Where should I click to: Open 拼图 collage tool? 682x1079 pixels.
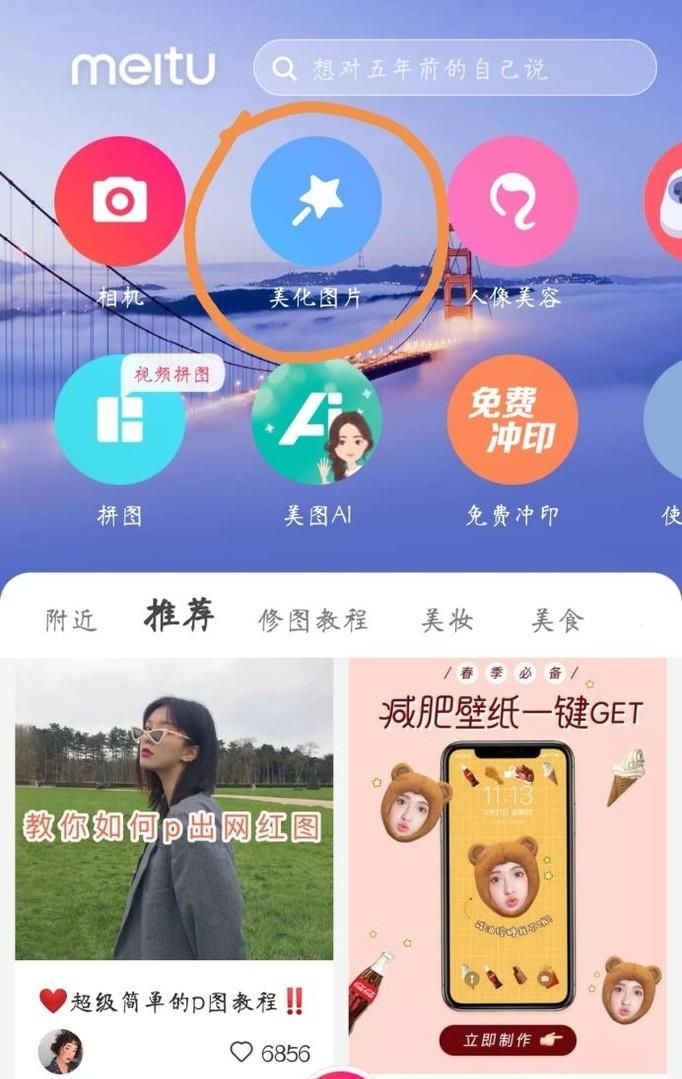pyautogui.click(x=120, y=419)
